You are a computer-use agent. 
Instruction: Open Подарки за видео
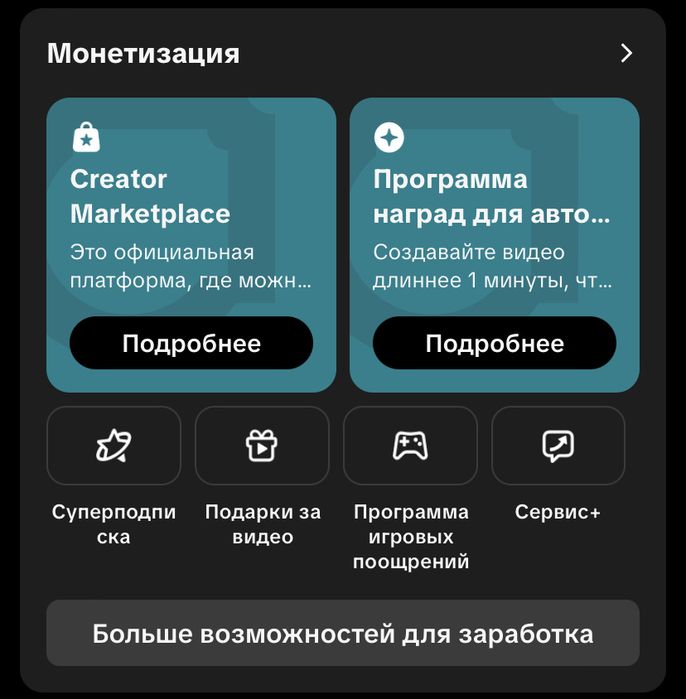[262, 446]
